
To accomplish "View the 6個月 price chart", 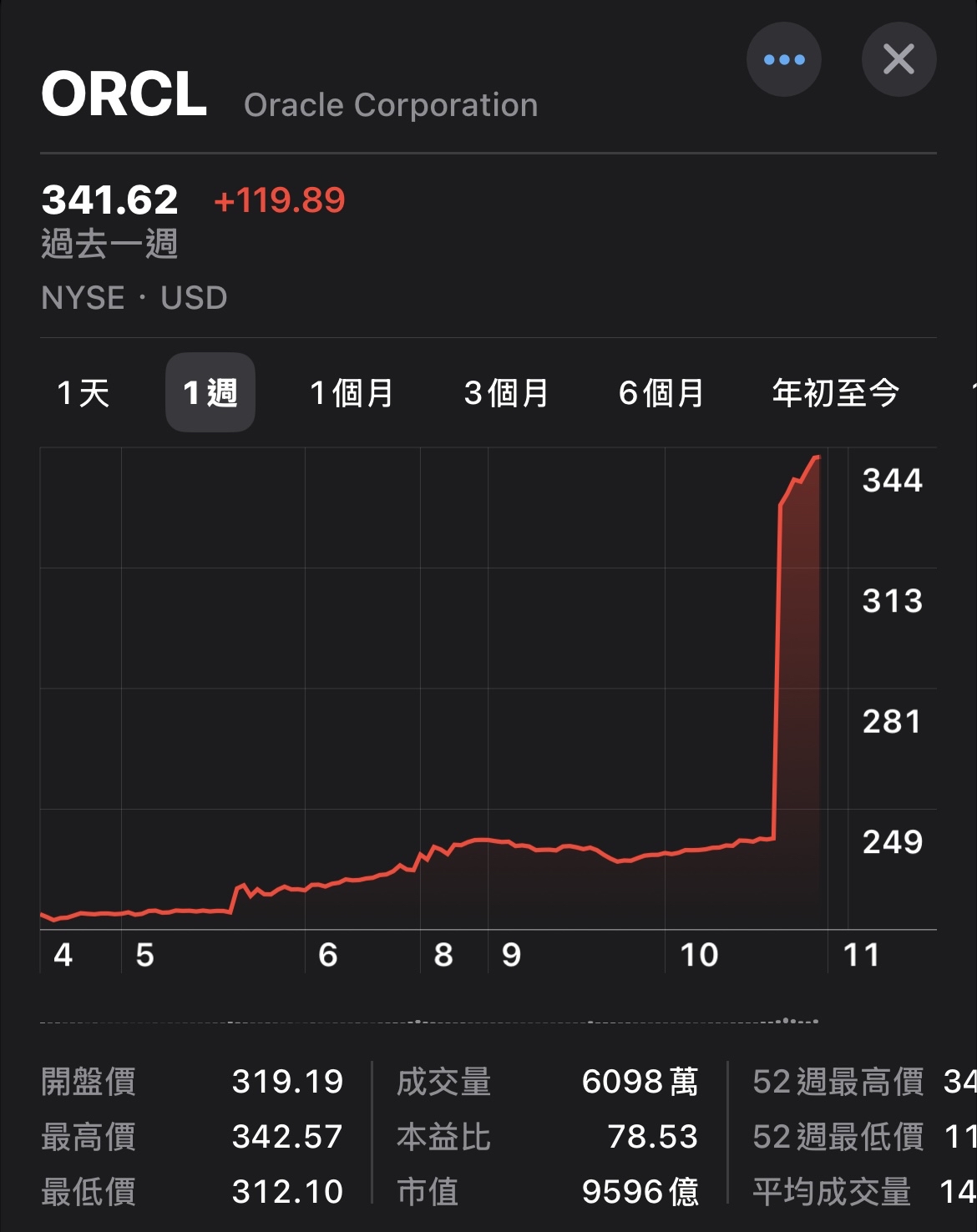I will coord(661,392).
